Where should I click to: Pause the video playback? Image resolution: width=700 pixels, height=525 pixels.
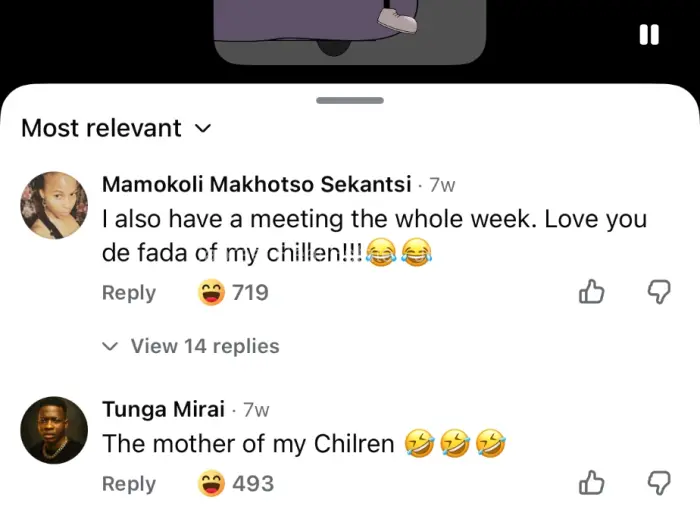pyautogui.click(x=649, y=35)
